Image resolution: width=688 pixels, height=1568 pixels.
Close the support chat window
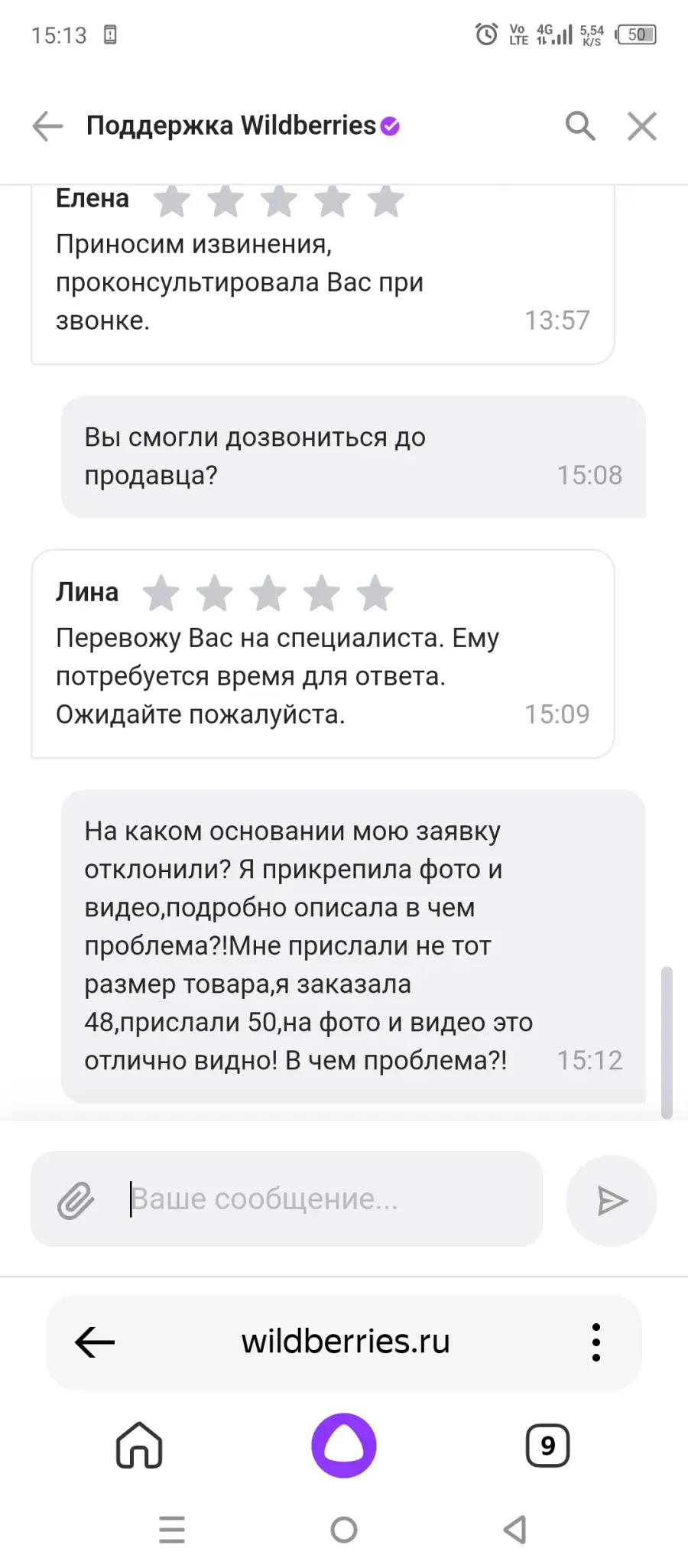tap(642, 126)
